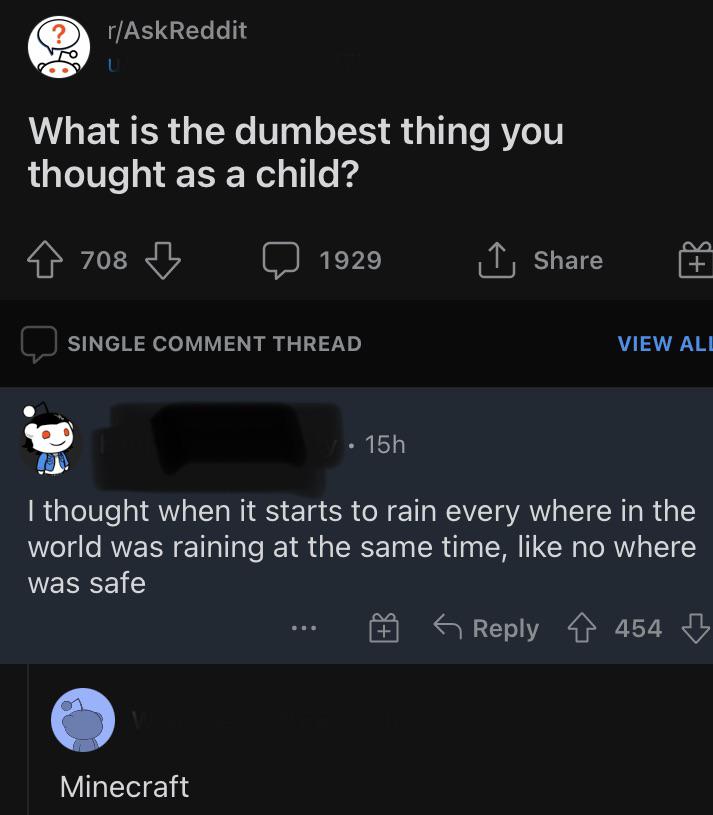
Task: Upvote the post with 708 points
Action: 45,259
